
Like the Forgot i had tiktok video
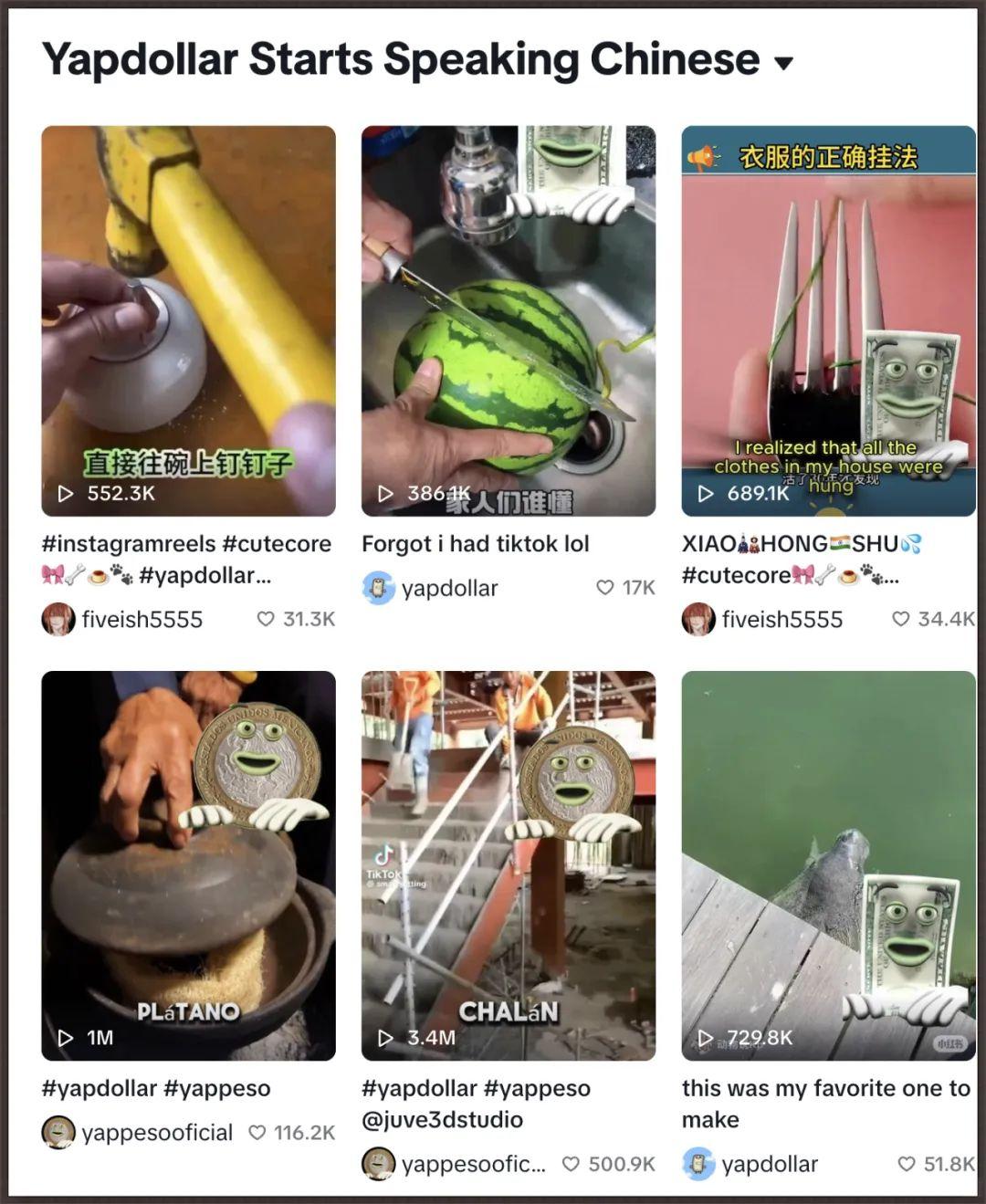coord(604,588)
